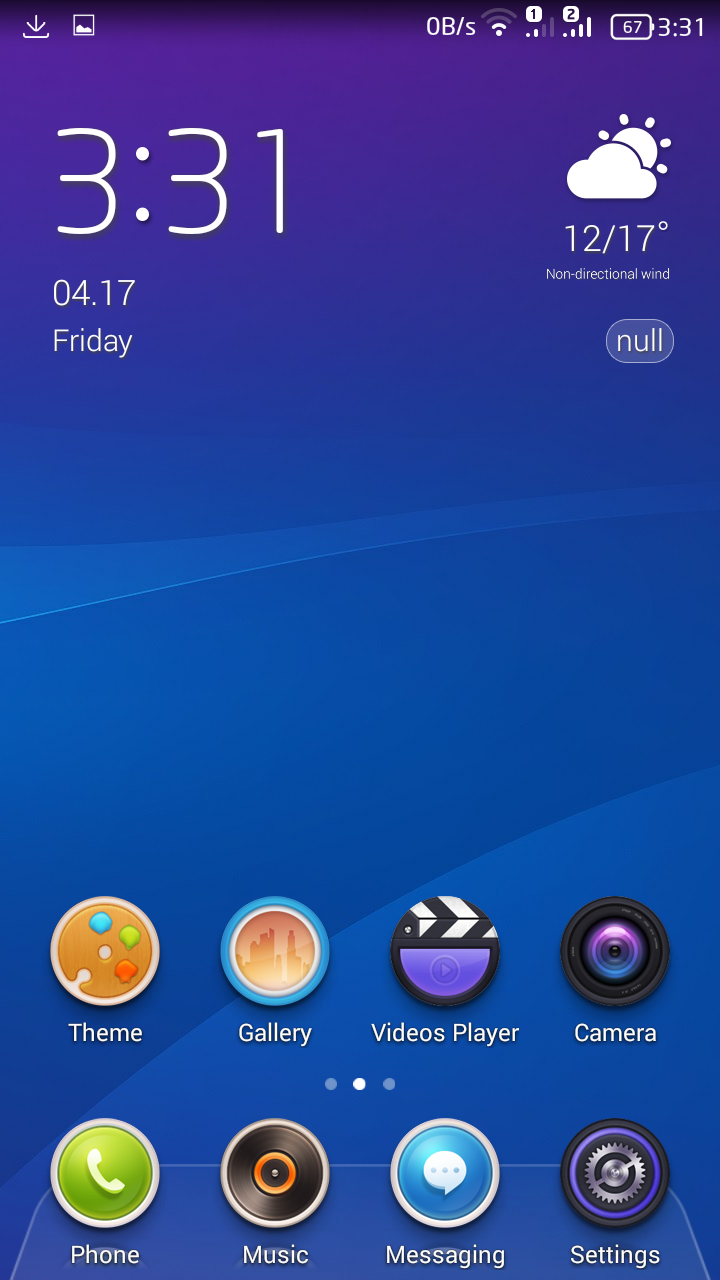This screenshot has height=1280, width=720.
Task: Tap the large clock widget
Action: click(175, 181)
